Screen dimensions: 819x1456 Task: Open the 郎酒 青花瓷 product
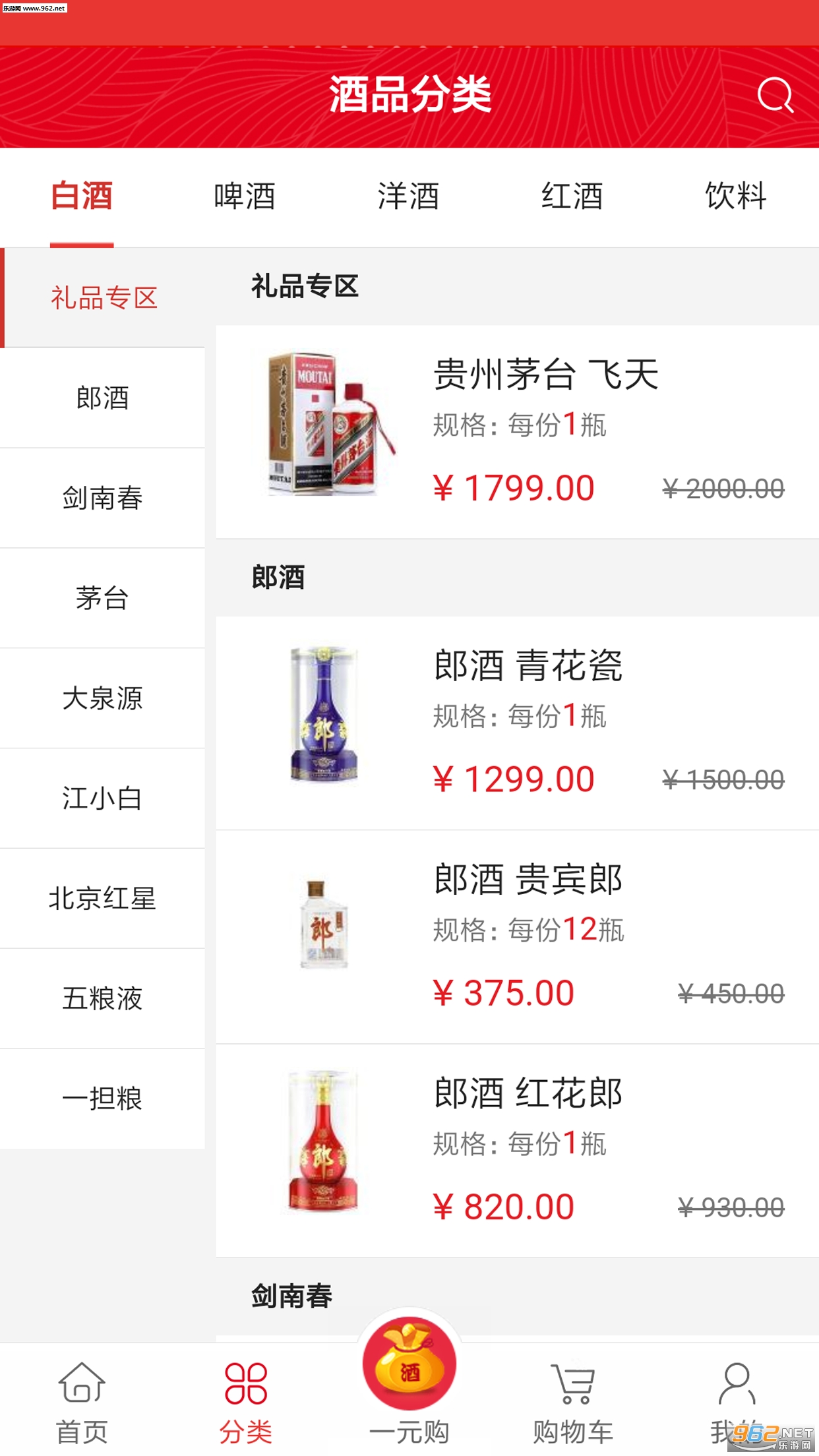click(518, 723)
